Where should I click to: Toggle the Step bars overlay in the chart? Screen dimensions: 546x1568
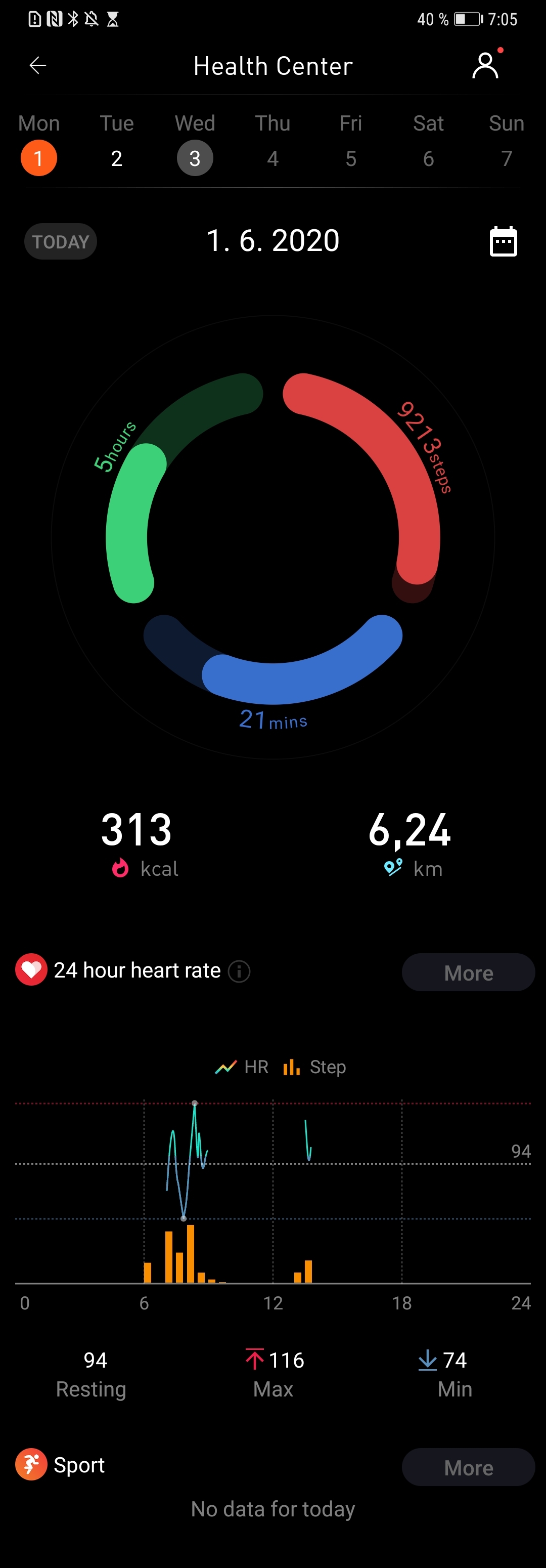coord(314,1067)
